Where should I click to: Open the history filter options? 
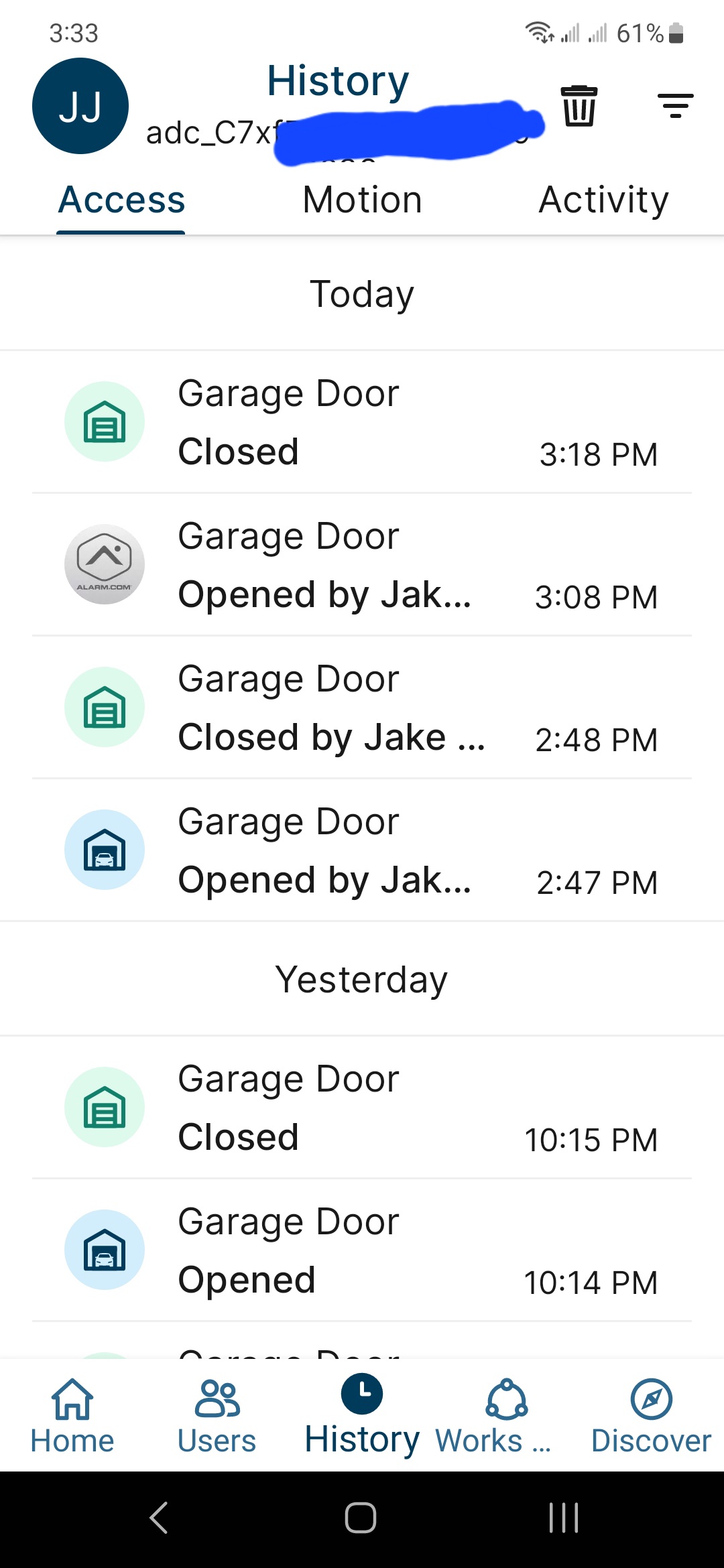click(x=675, y=106)
